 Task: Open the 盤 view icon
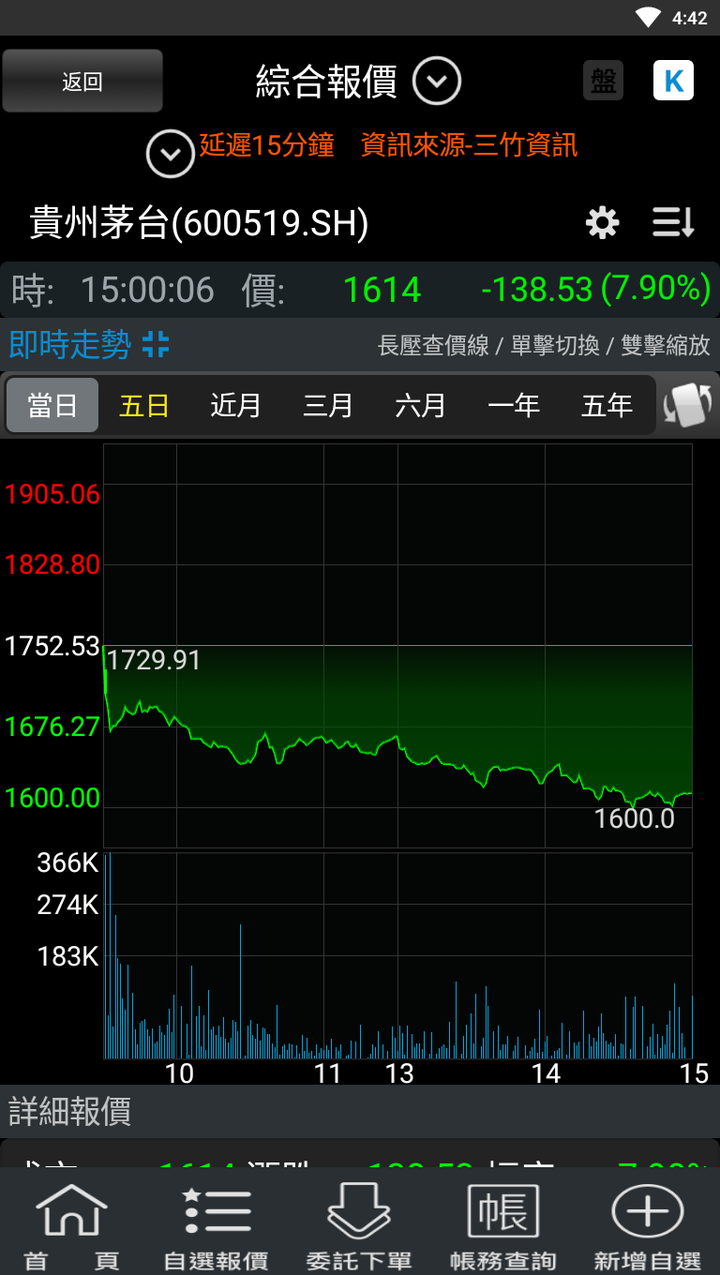pos(603,81)
